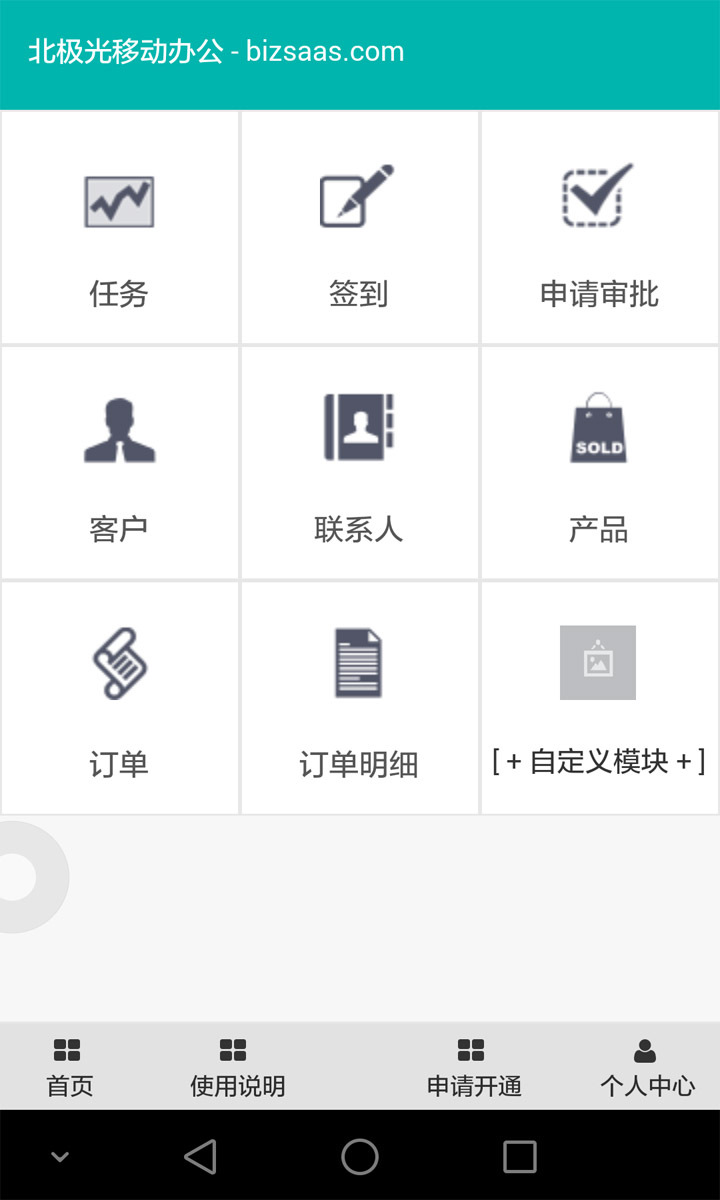
Task: Return to the system home screen
Action: pyautogui.click(x=360, y=1157)
